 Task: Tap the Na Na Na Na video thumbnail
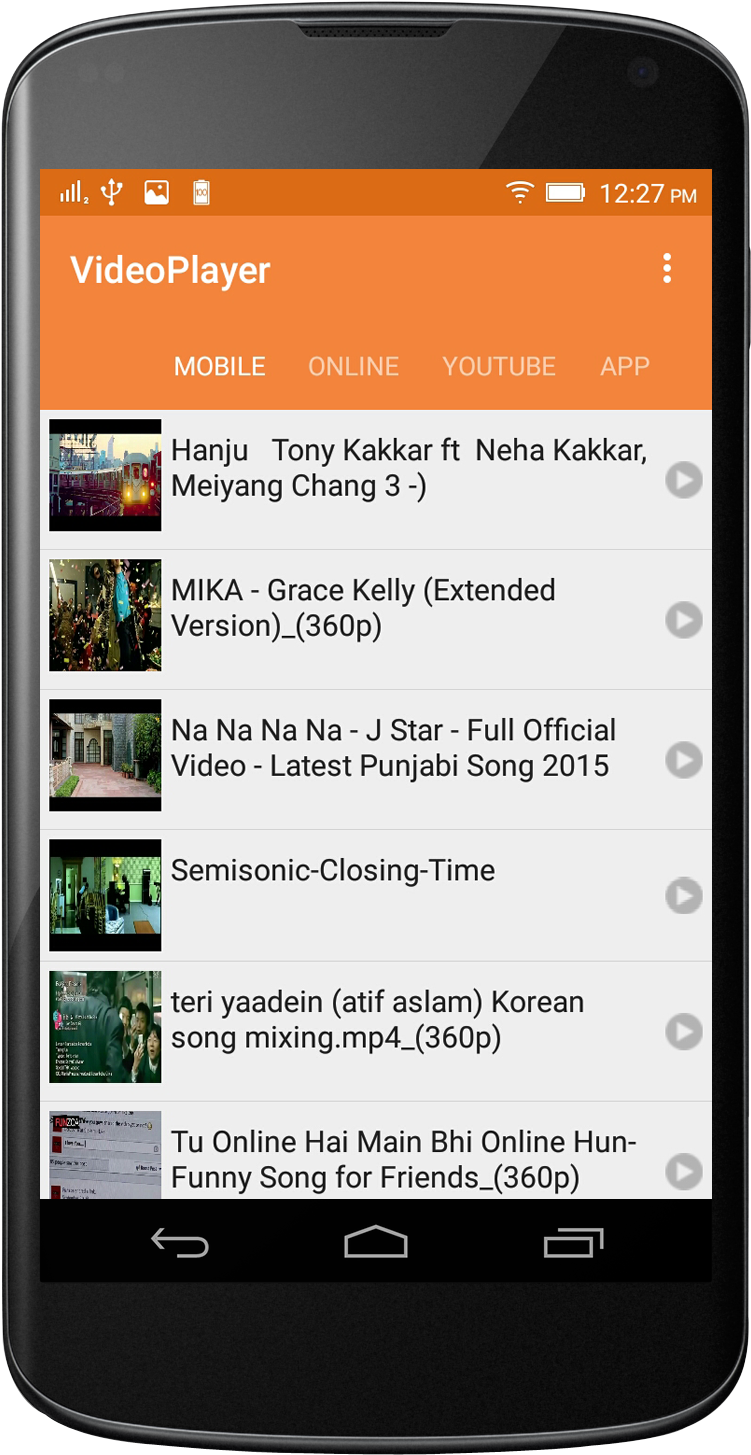pos(104,756)
